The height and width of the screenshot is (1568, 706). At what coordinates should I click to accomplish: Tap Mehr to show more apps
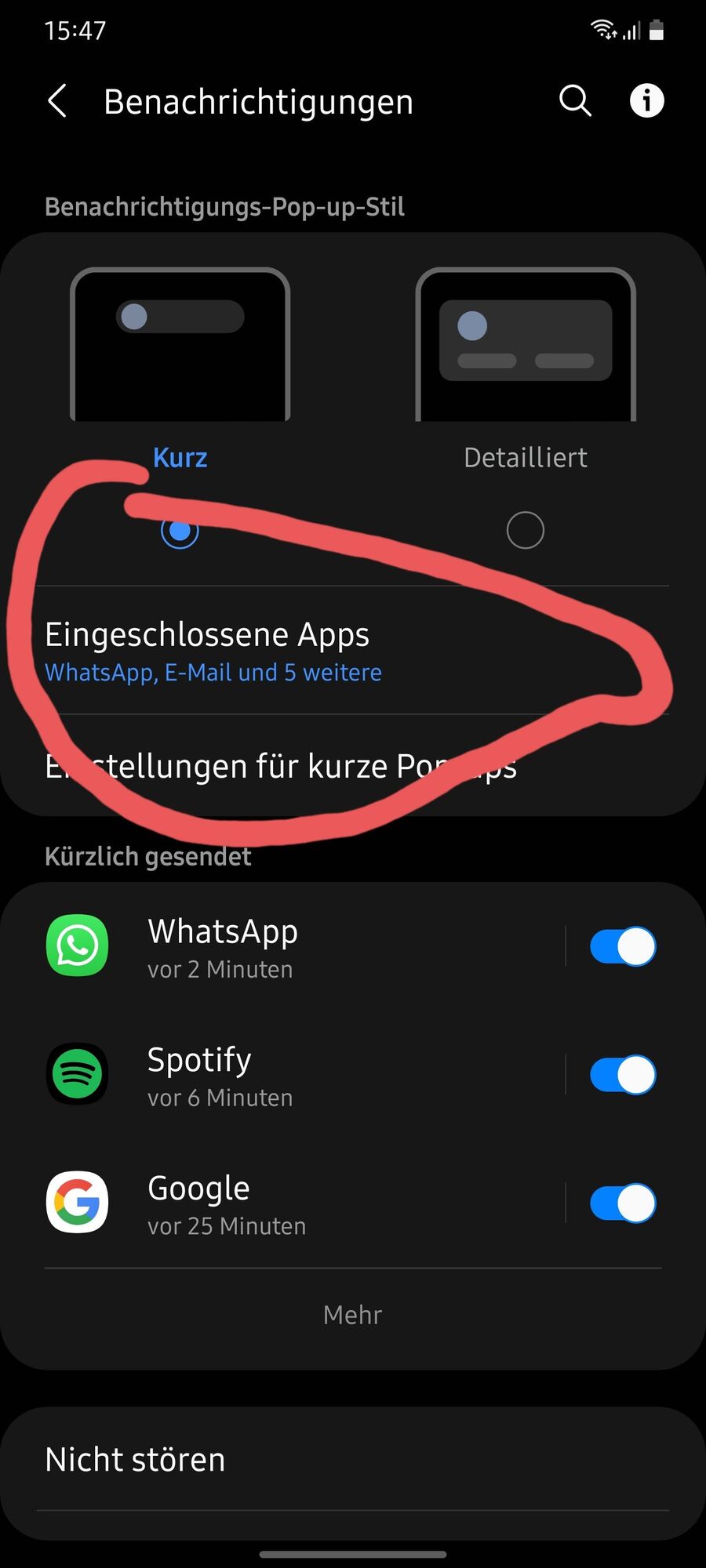pos(353,1315)
